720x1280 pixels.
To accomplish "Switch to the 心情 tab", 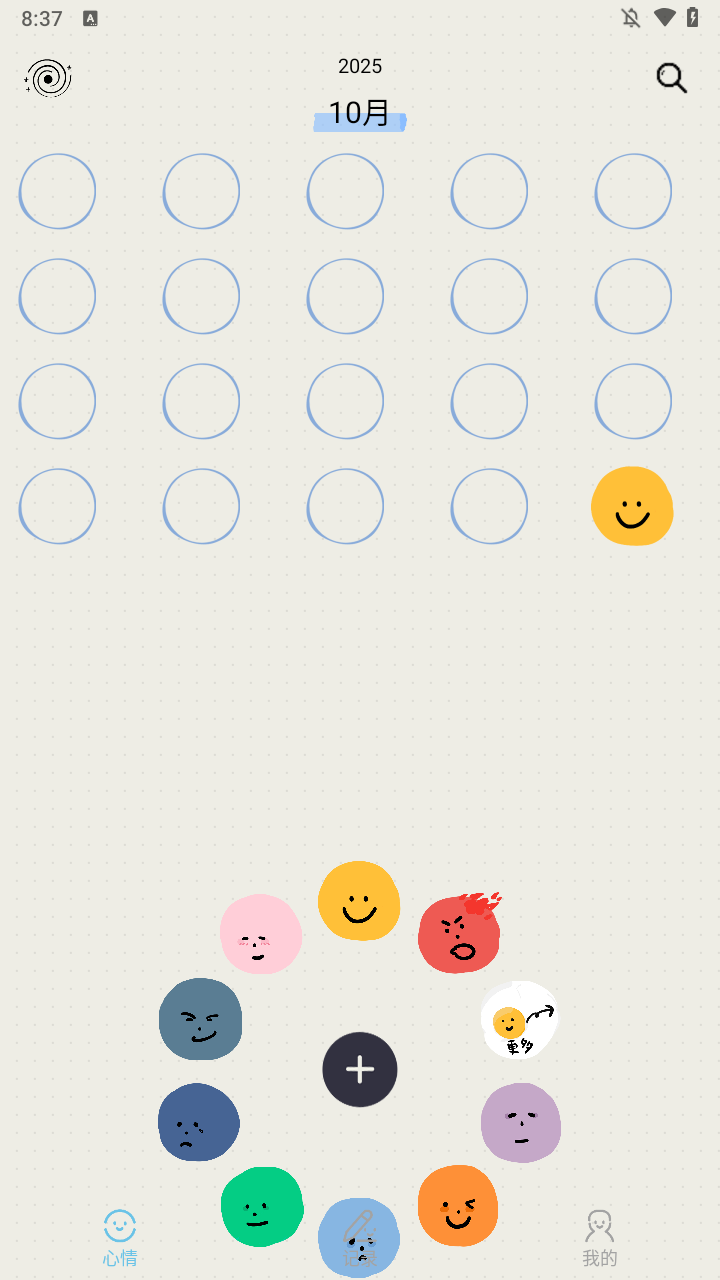I will 120,1238.
